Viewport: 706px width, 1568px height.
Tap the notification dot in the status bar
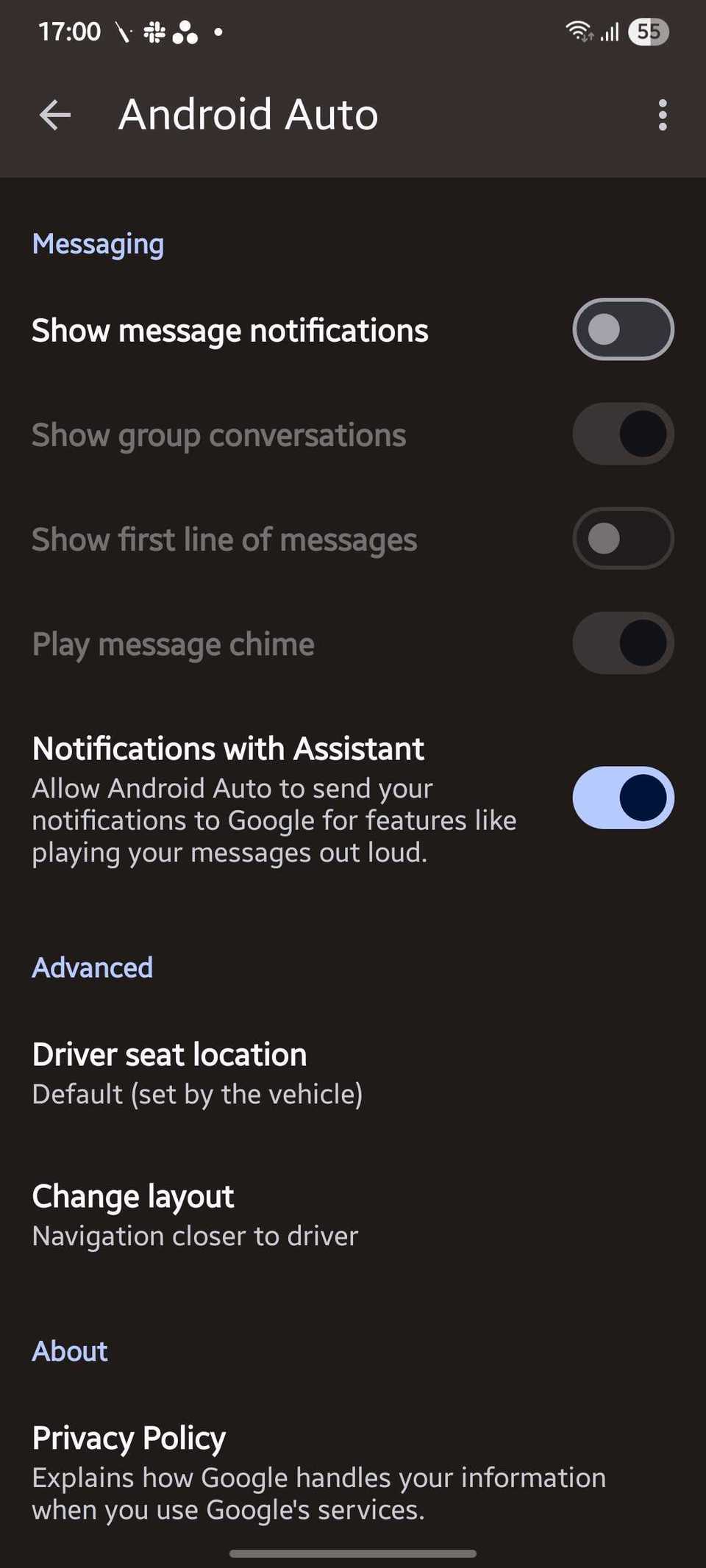click(218, 32)
